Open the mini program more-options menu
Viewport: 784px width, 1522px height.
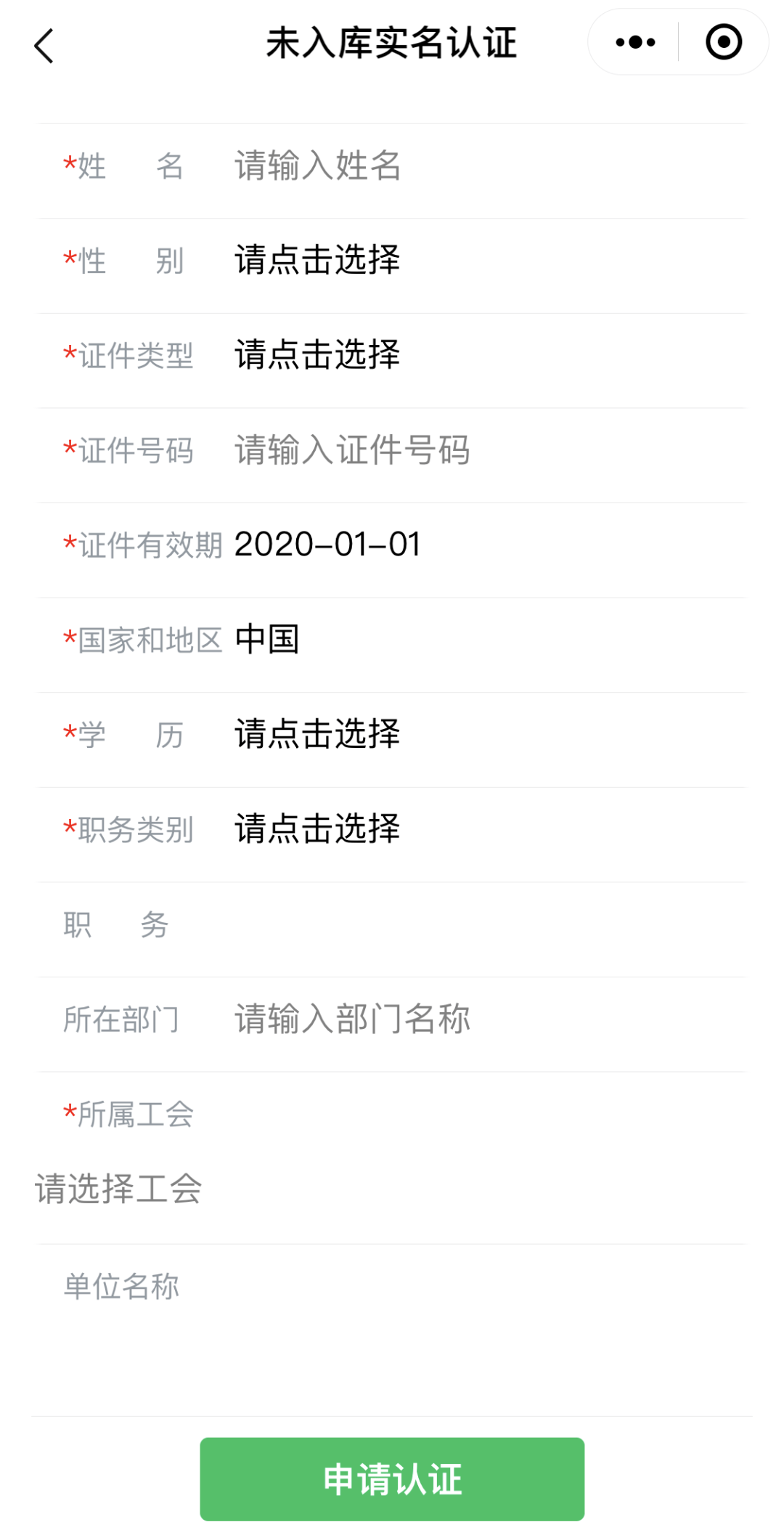coord(635,43)
